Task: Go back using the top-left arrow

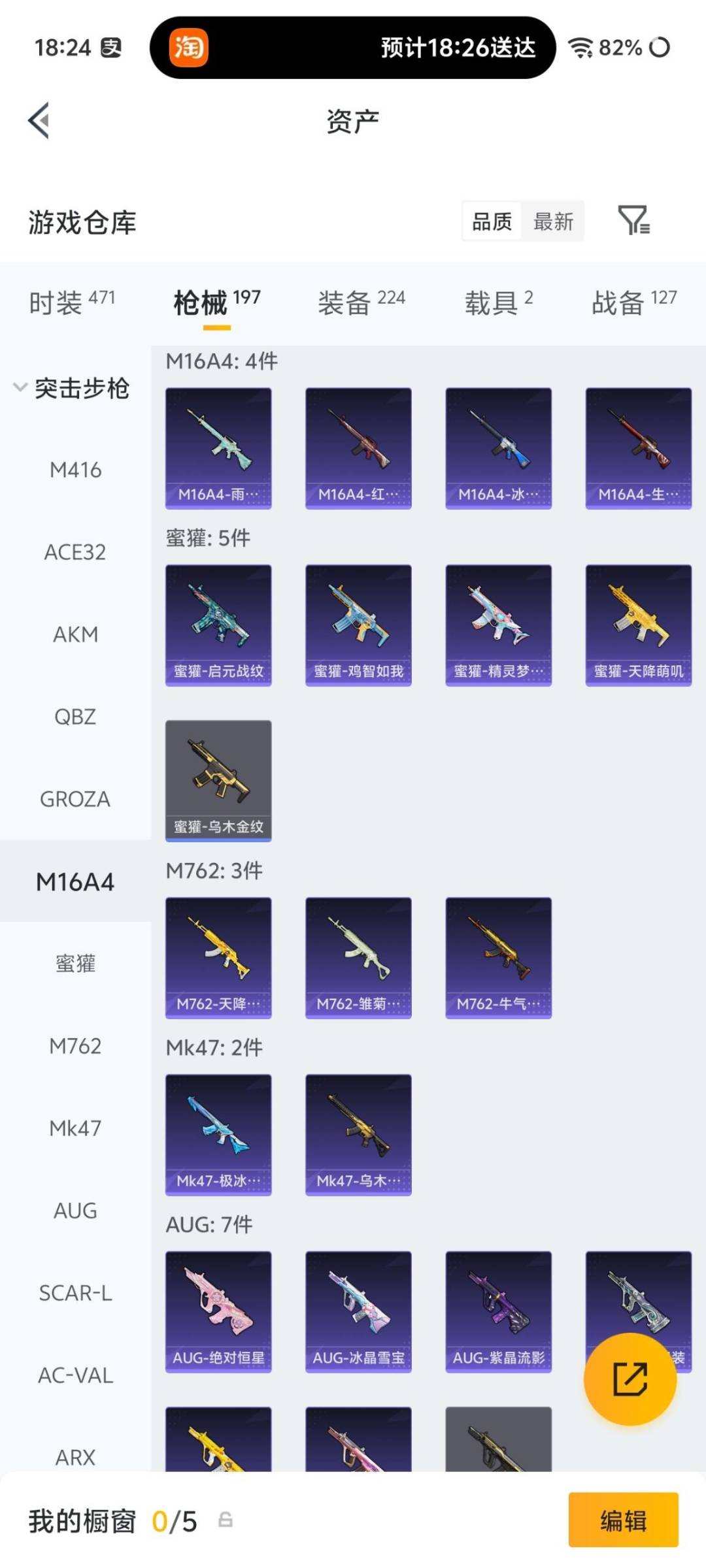Action: (x=39, y=121)
